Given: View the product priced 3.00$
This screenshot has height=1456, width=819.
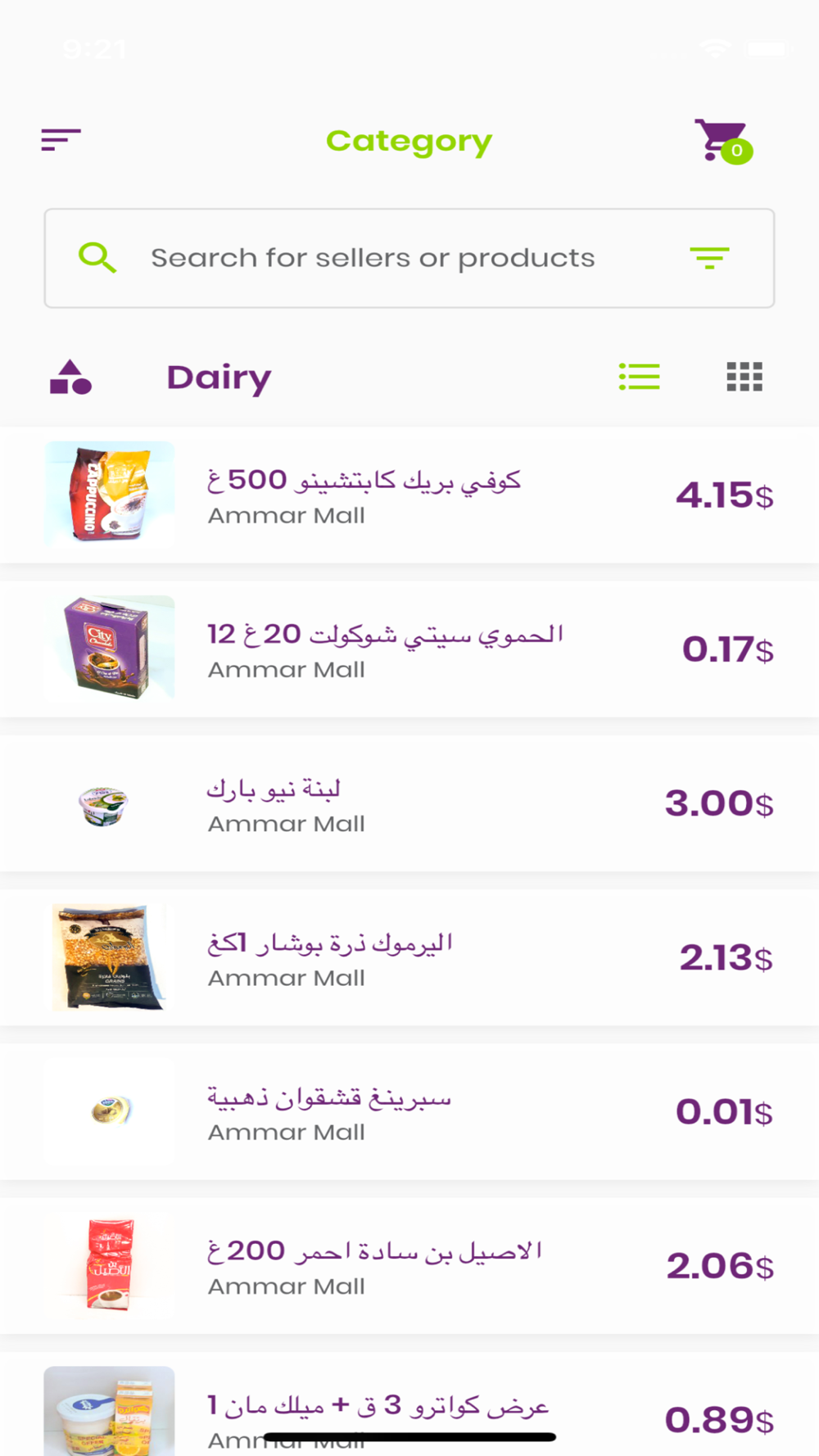Looking at the screenshot, I should (409, 803).
